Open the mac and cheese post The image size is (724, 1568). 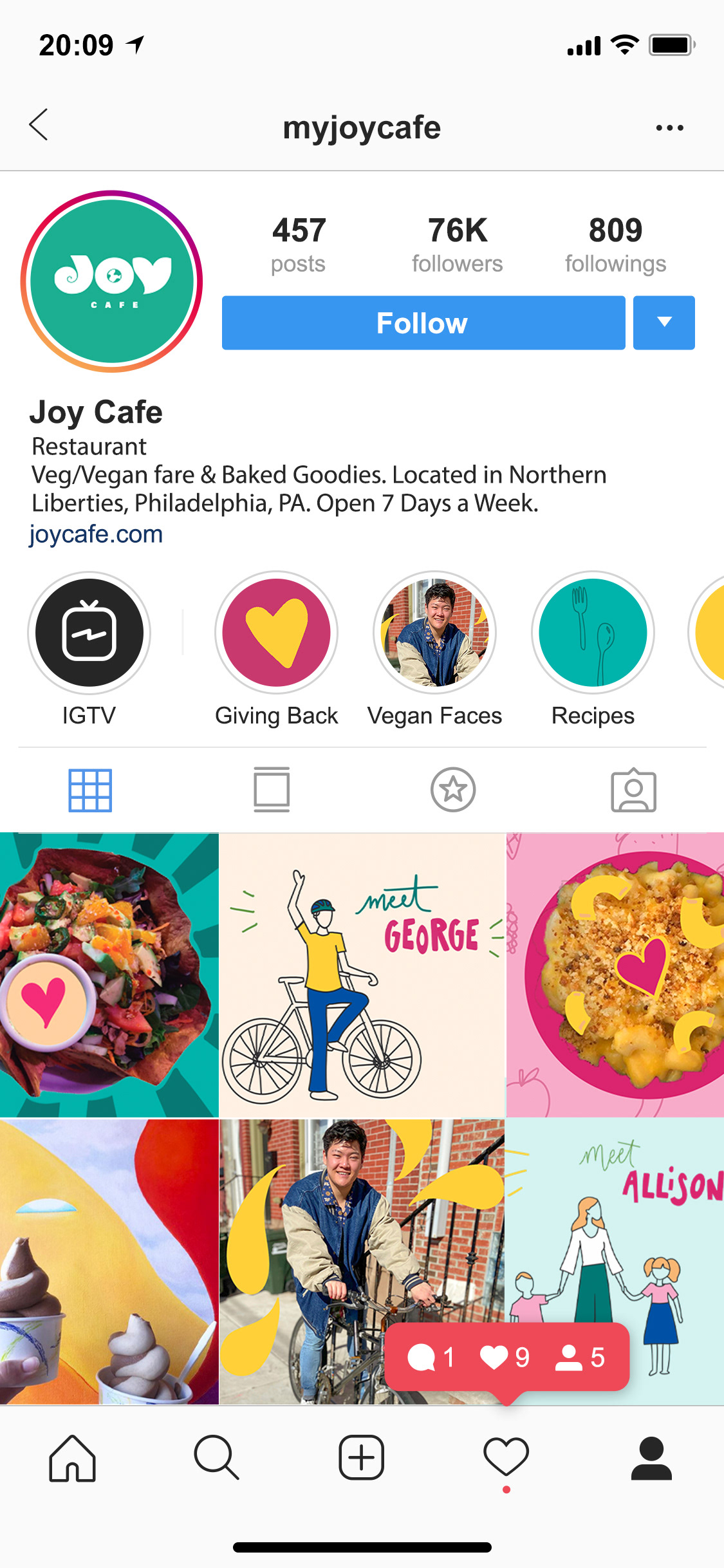[x=615, y=975]
